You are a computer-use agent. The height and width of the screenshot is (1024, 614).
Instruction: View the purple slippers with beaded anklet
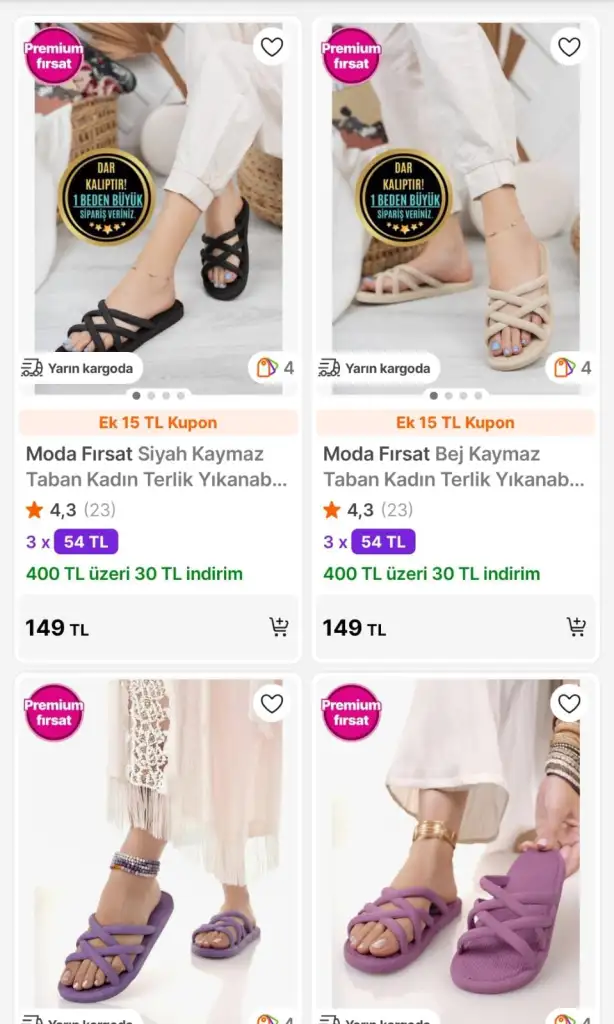[158, 860]
